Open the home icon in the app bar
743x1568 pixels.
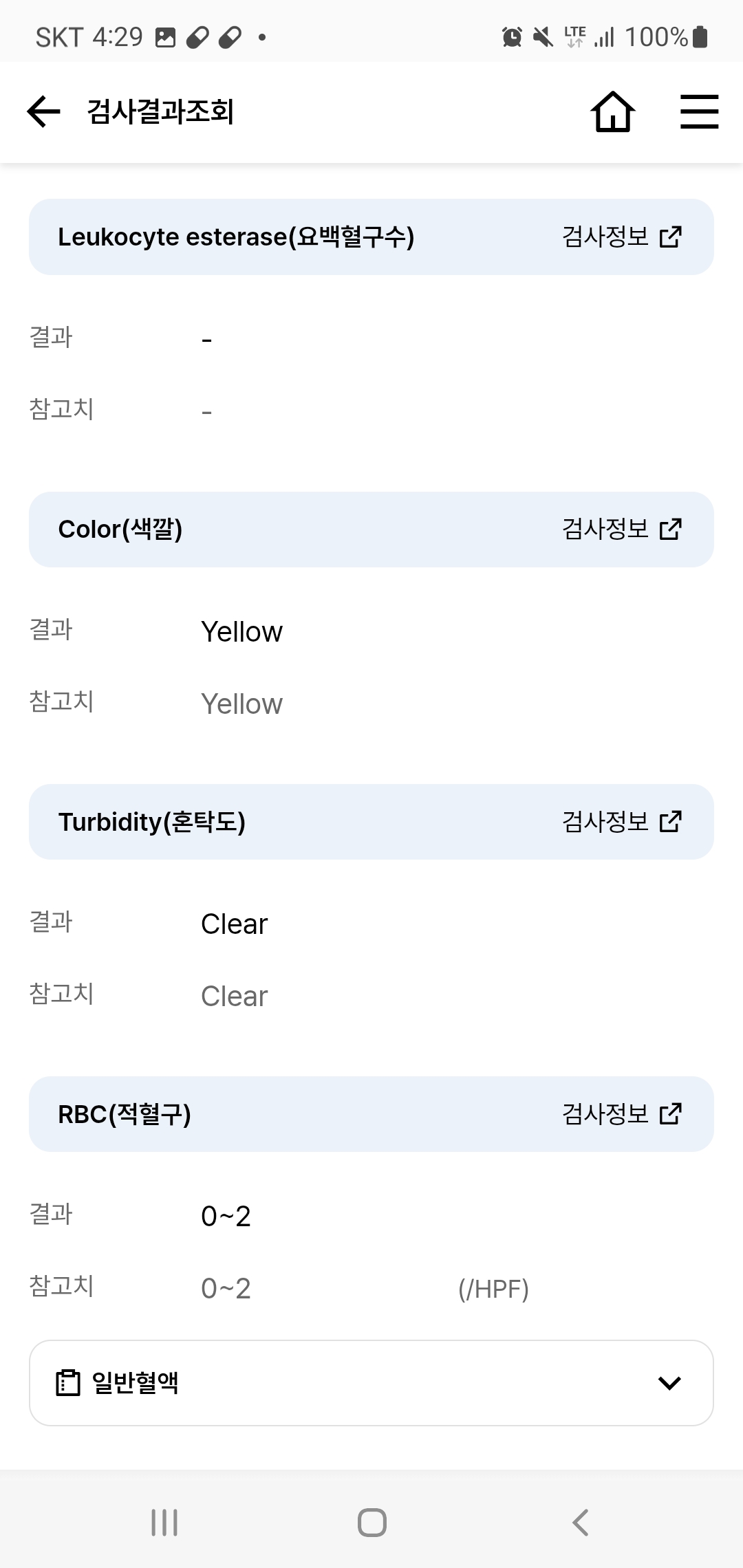pos(612,111)
